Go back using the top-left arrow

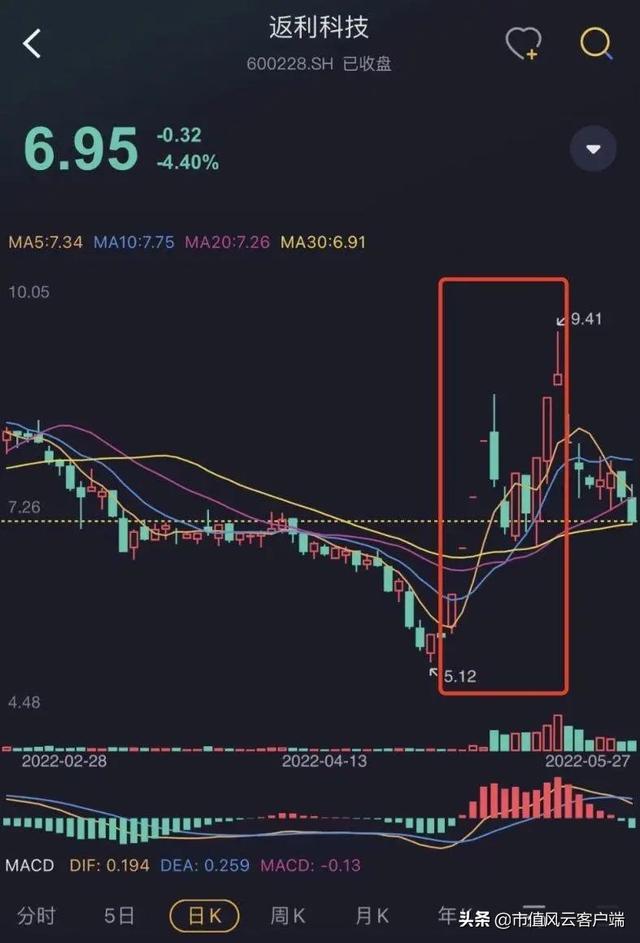tap(33, 44)
